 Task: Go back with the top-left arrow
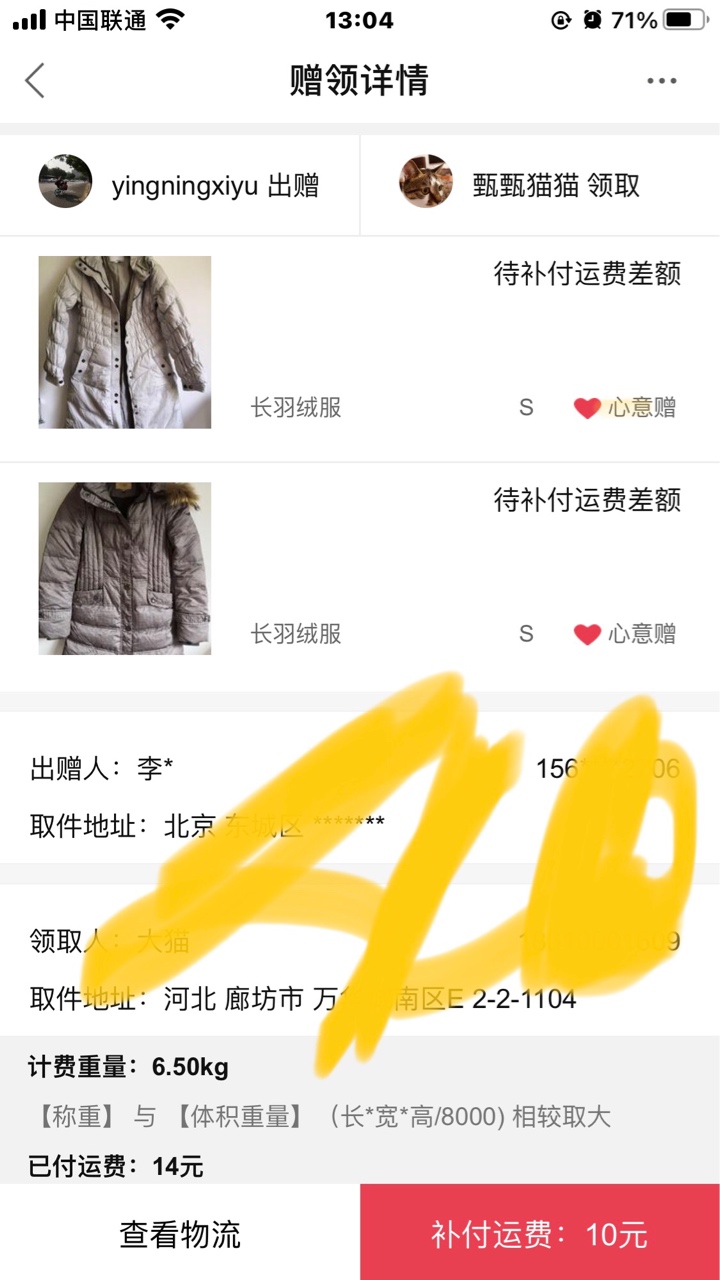(35, 80)
